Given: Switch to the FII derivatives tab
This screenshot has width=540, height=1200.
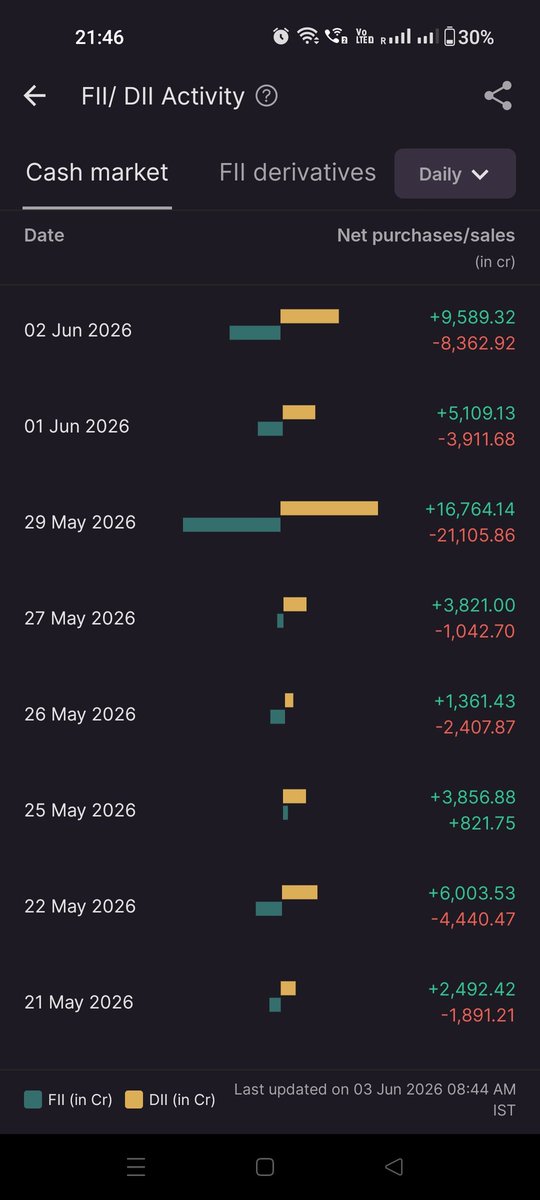Looking at the screenshot, I should click(298, 173).
